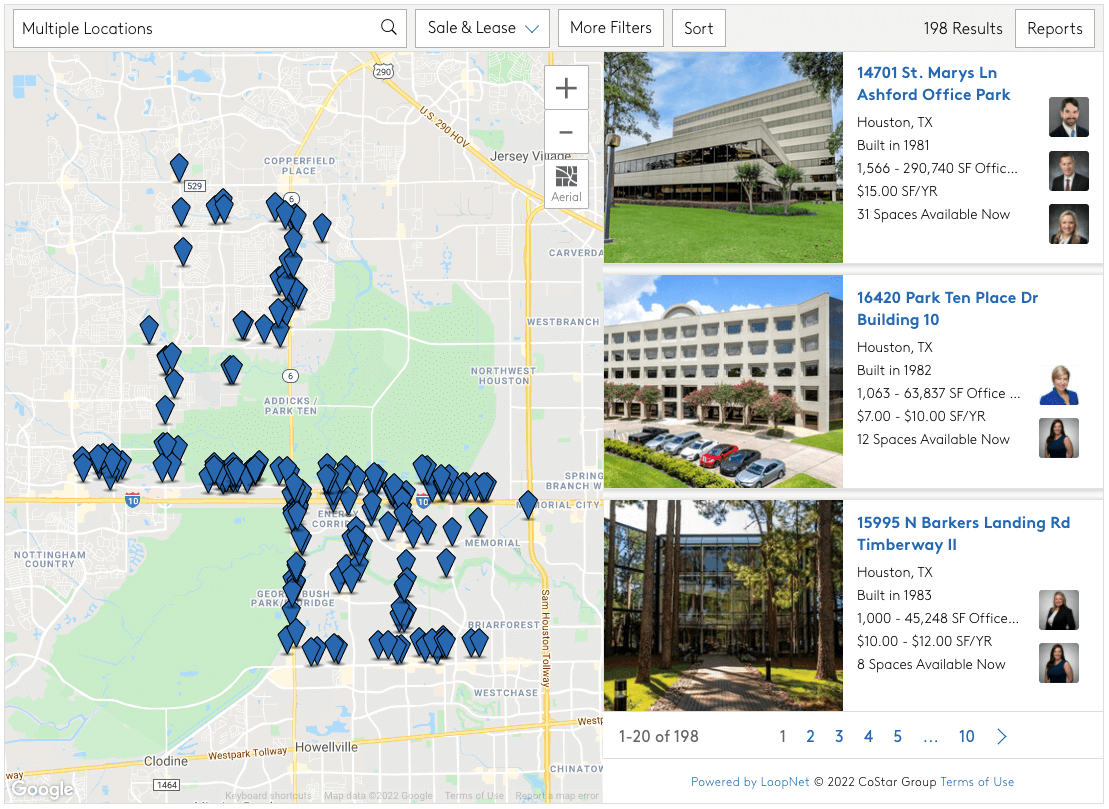Open the Sale & Lease dropdown
The image size is (1109, 809).
tap(483, 29)
